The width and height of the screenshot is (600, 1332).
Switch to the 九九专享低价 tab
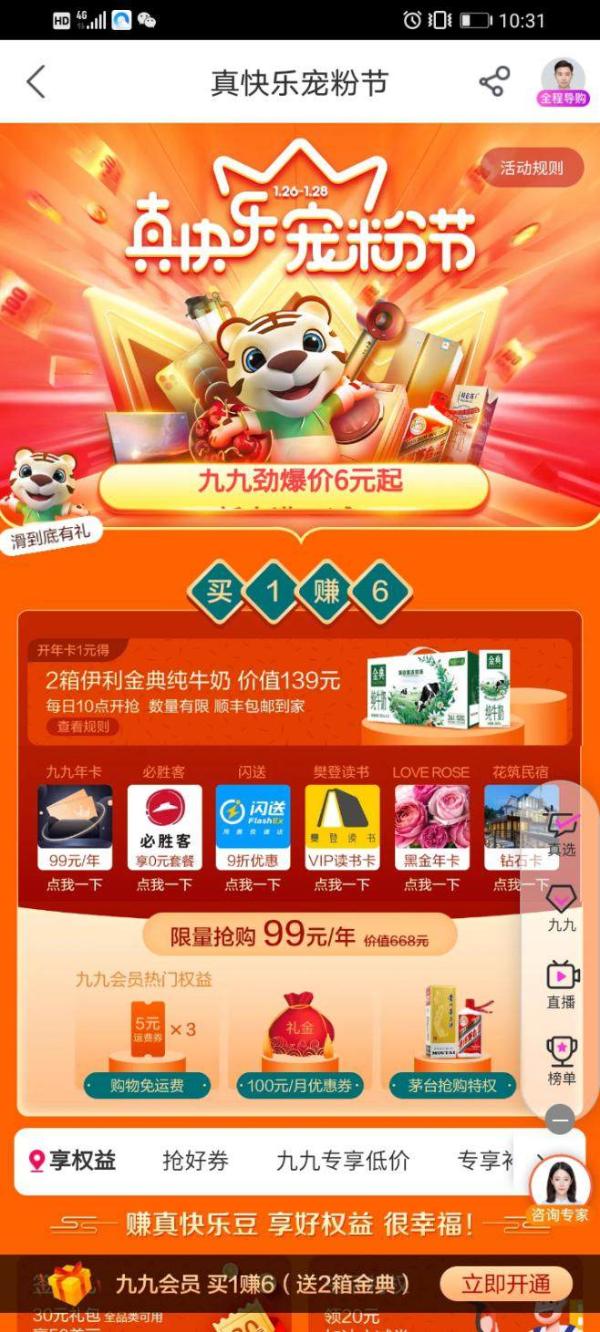click(x=342, y=1161)
